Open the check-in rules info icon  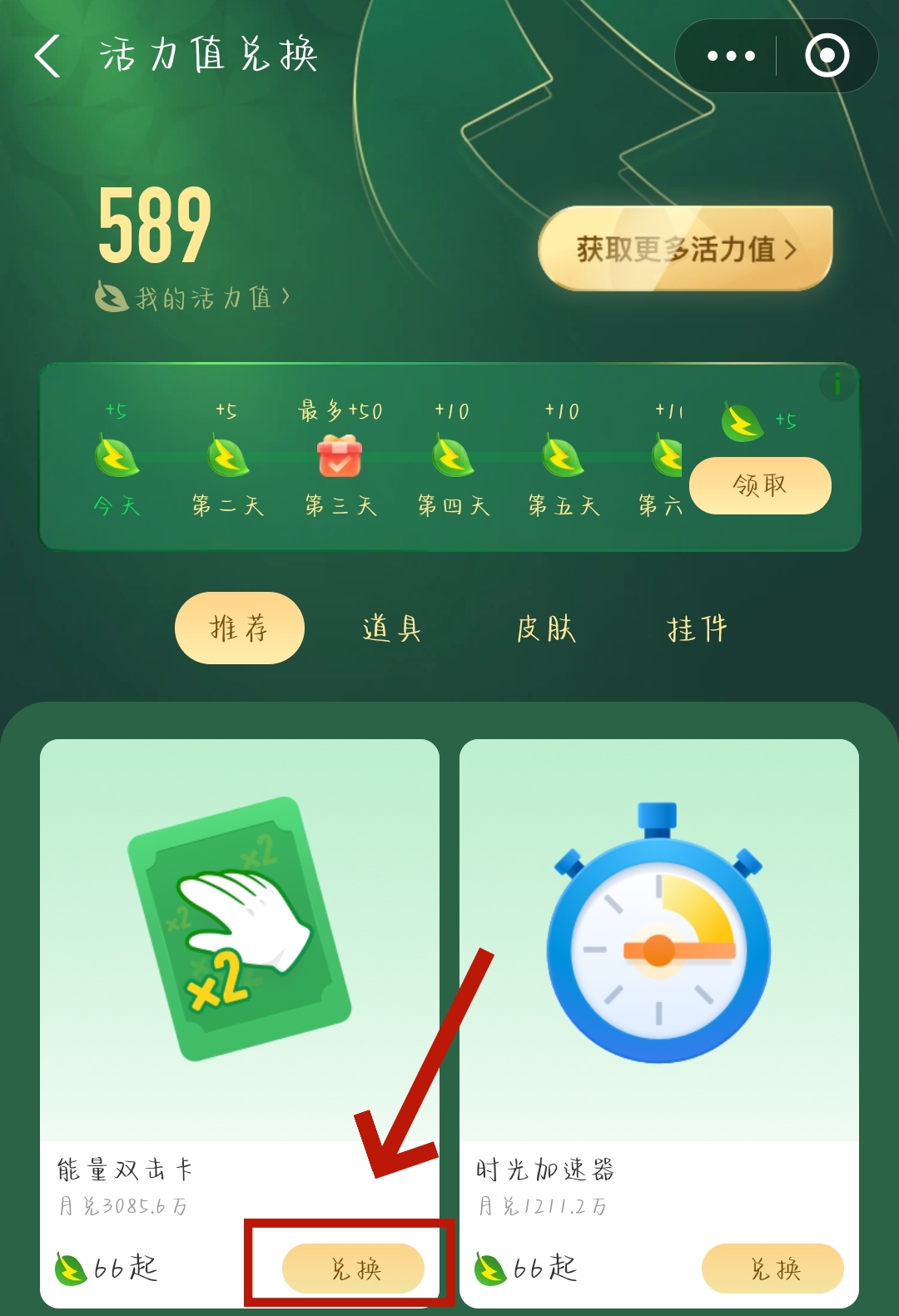coord(837,384)
